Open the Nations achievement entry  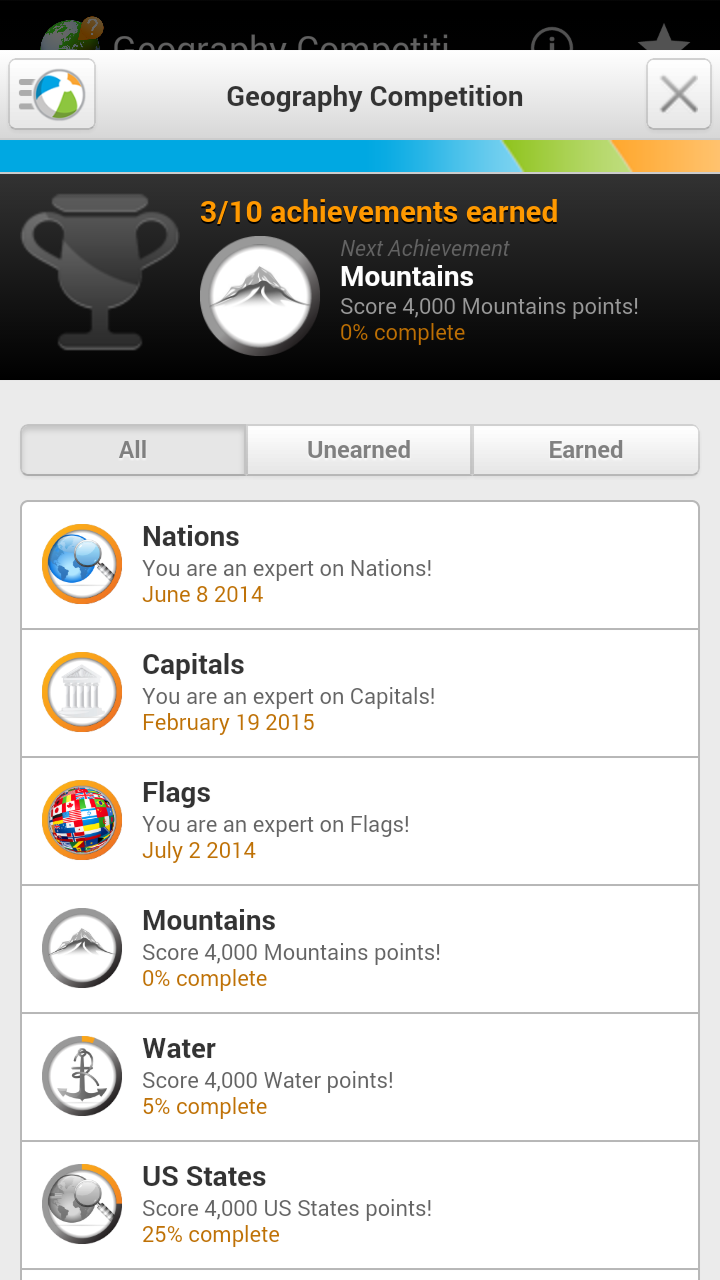pyautogui.click(x=360, y=563)
